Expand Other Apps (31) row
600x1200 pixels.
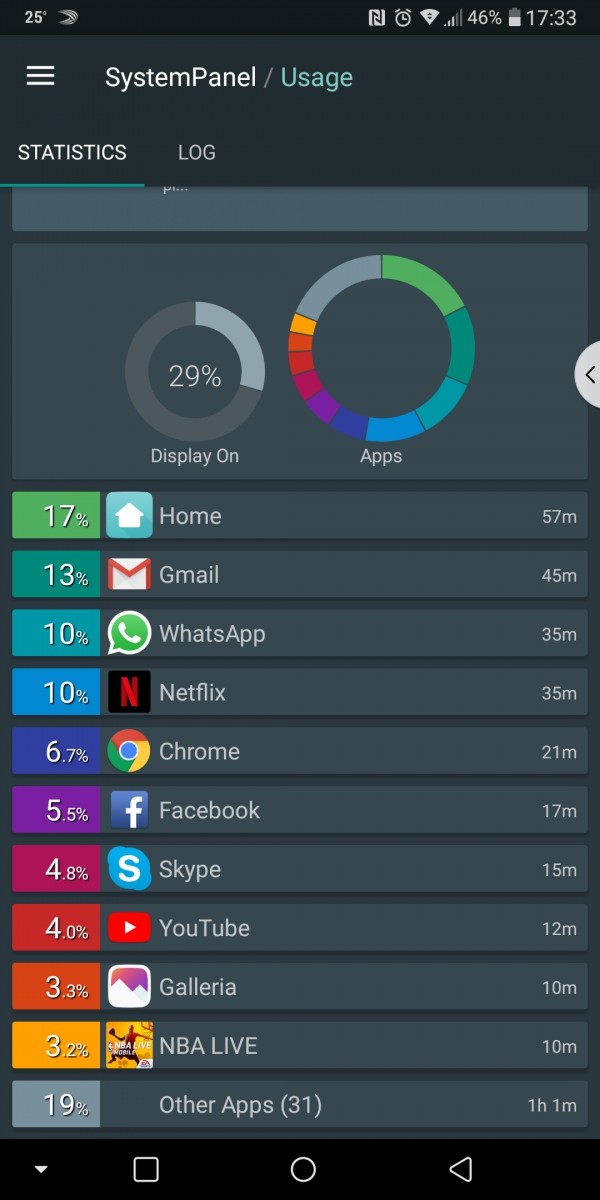300,1105
